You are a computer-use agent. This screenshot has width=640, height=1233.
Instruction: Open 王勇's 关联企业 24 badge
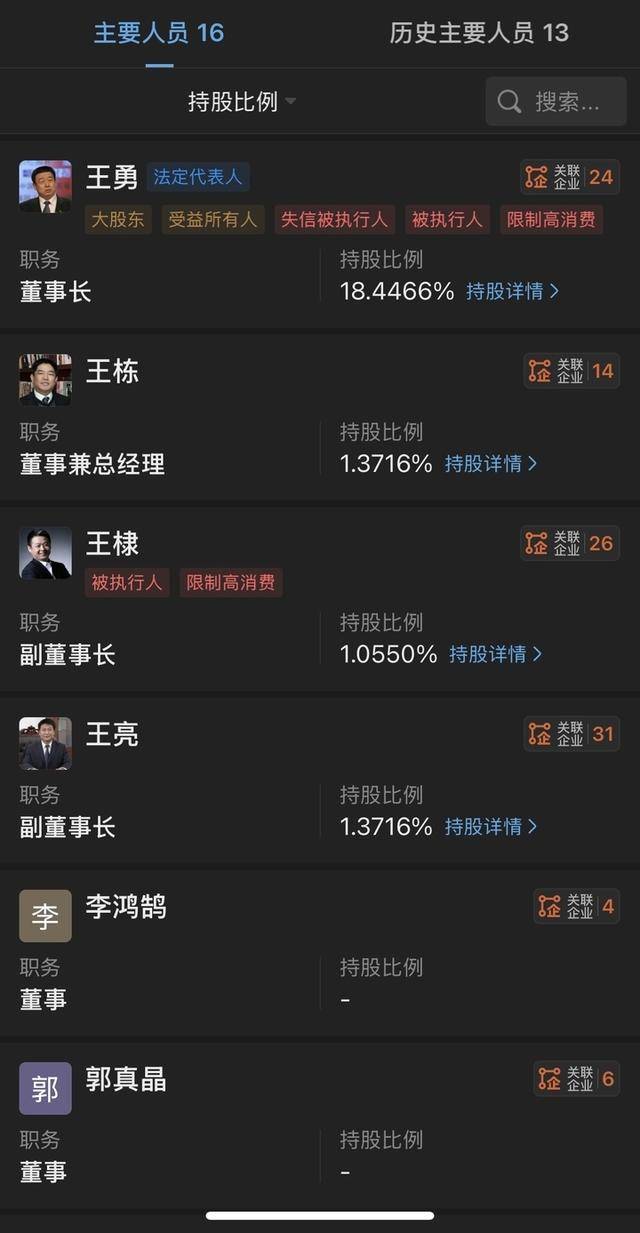pyautogui.click(x=570, y=177)
